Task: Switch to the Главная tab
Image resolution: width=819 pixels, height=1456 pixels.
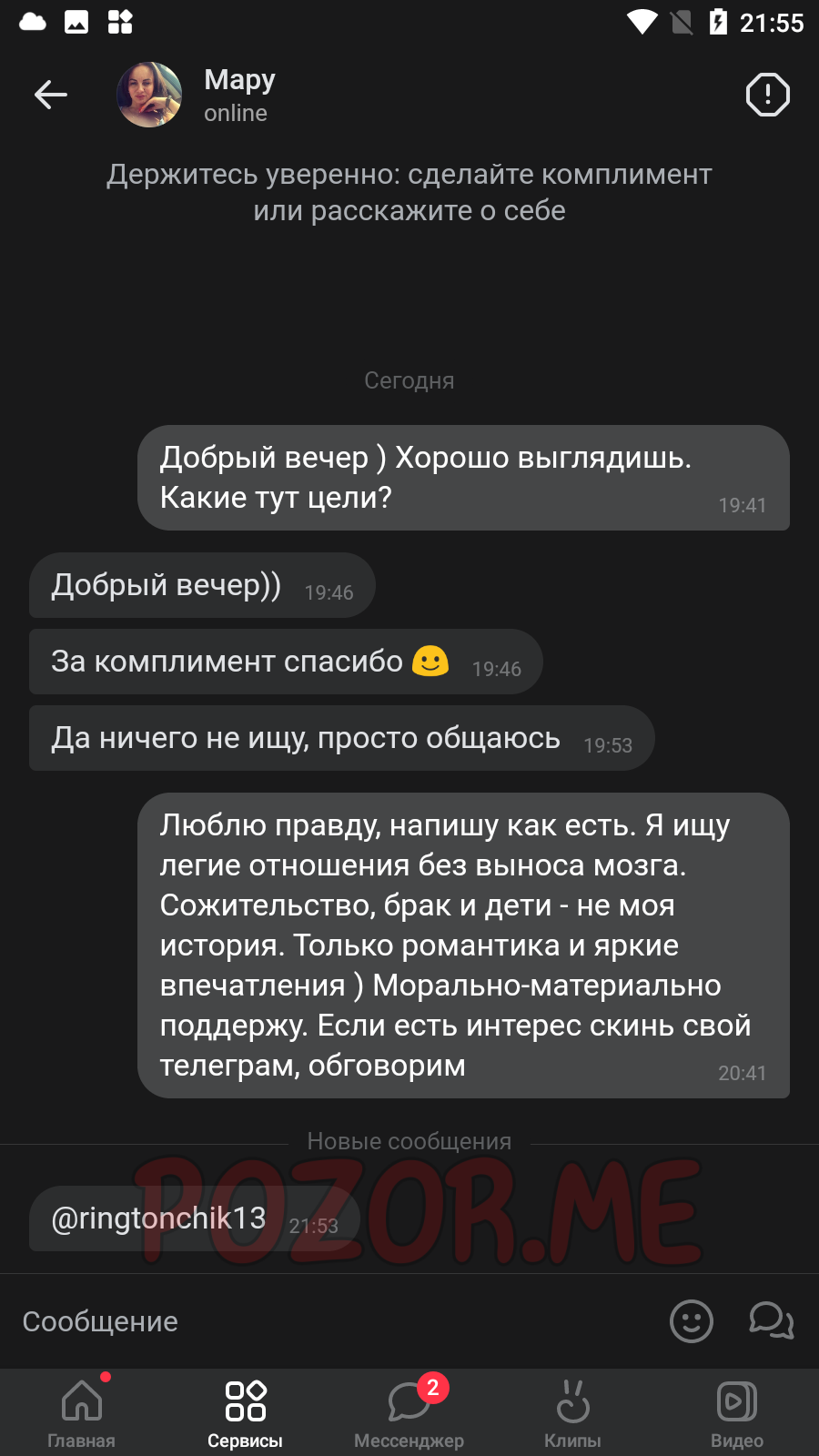Action: (x=82, y=1413)
